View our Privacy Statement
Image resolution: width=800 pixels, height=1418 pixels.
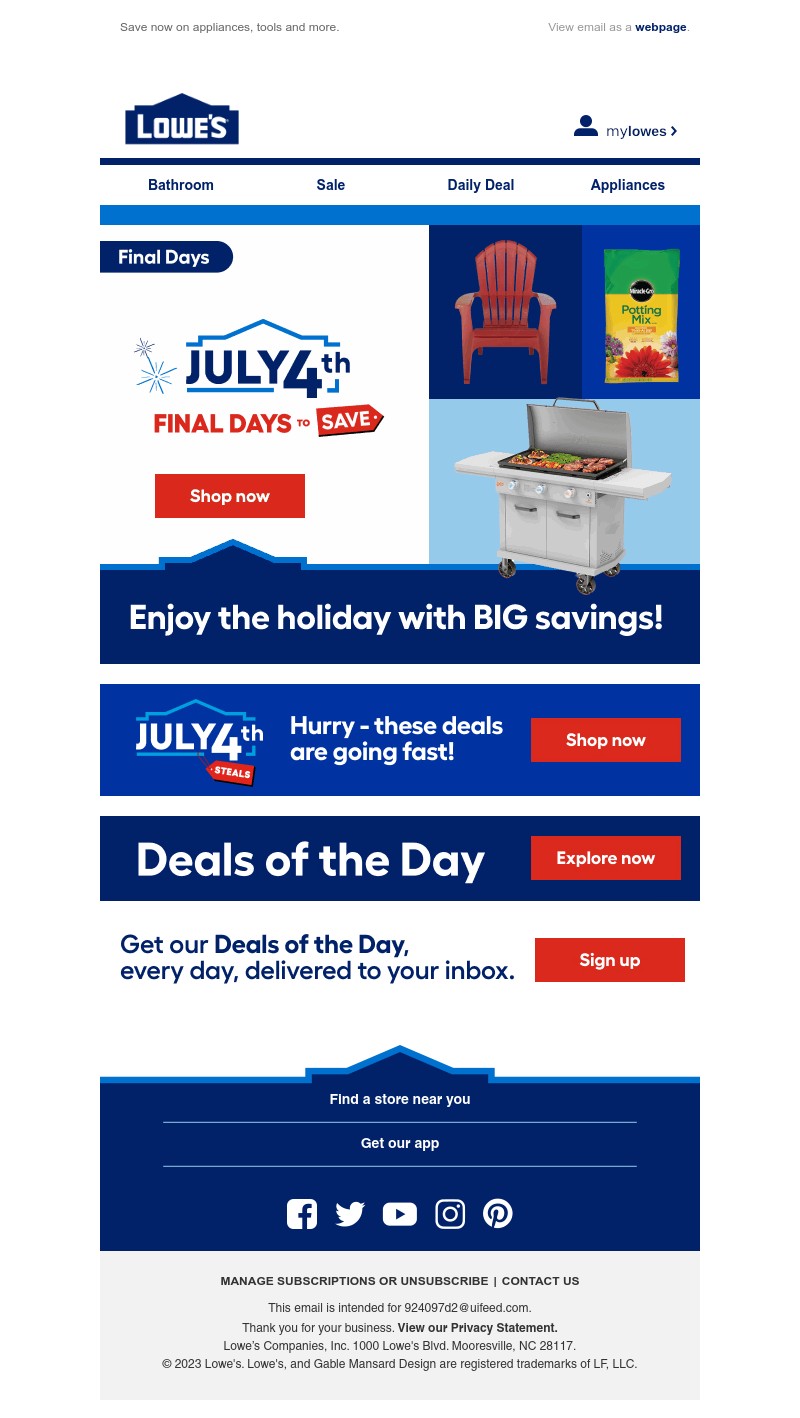[x=477, y=1328]
